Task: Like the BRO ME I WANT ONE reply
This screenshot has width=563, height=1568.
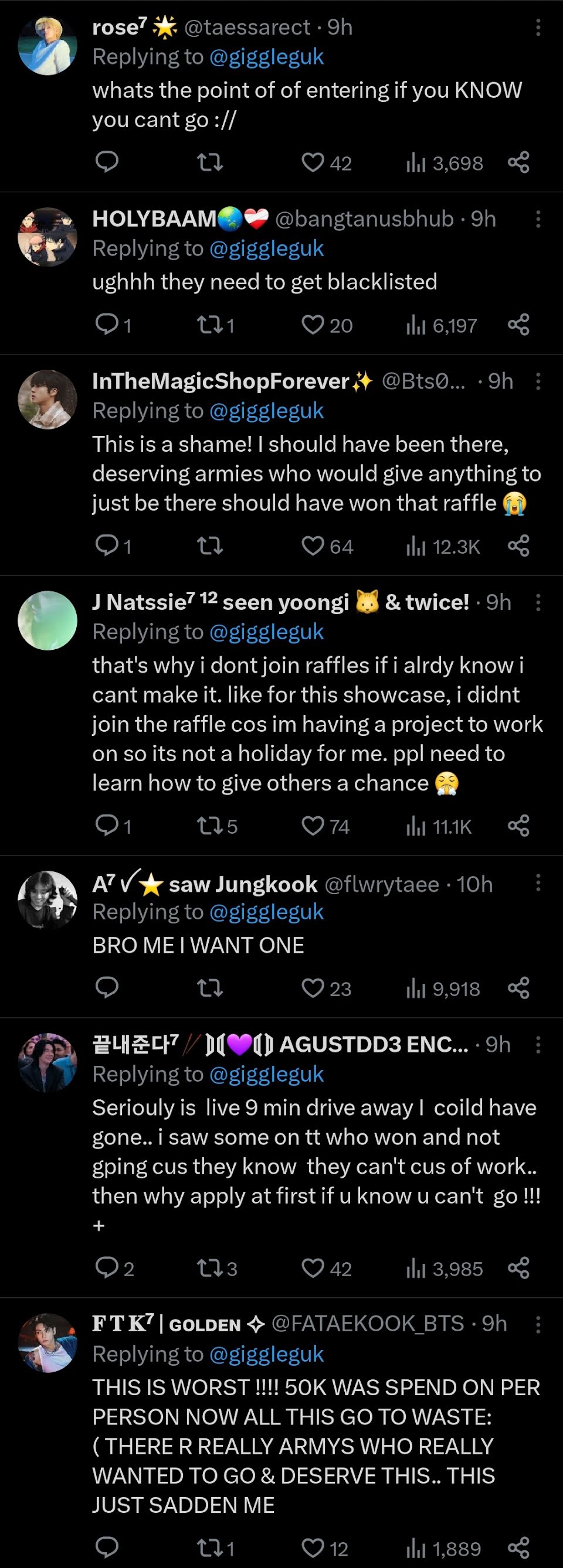Action: click(x=313, y=988)
